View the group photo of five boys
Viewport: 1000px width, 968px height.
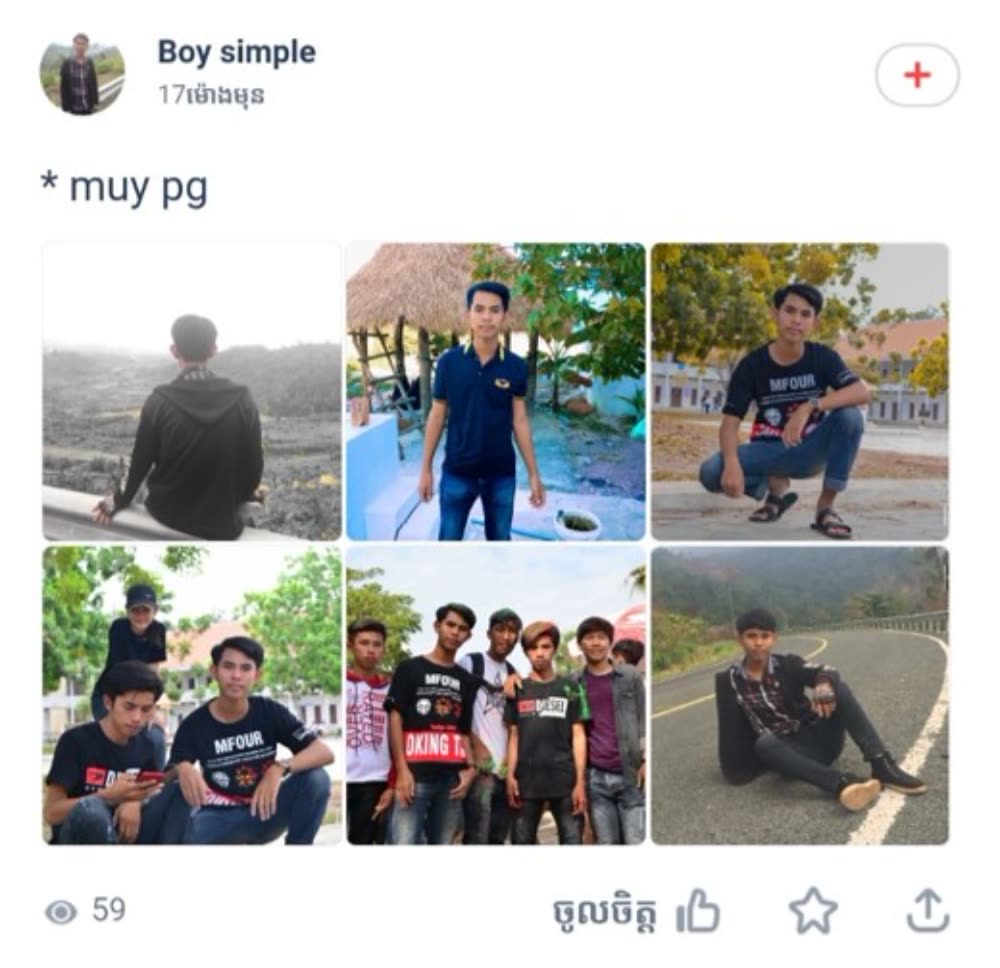click(x=495, y=695)
